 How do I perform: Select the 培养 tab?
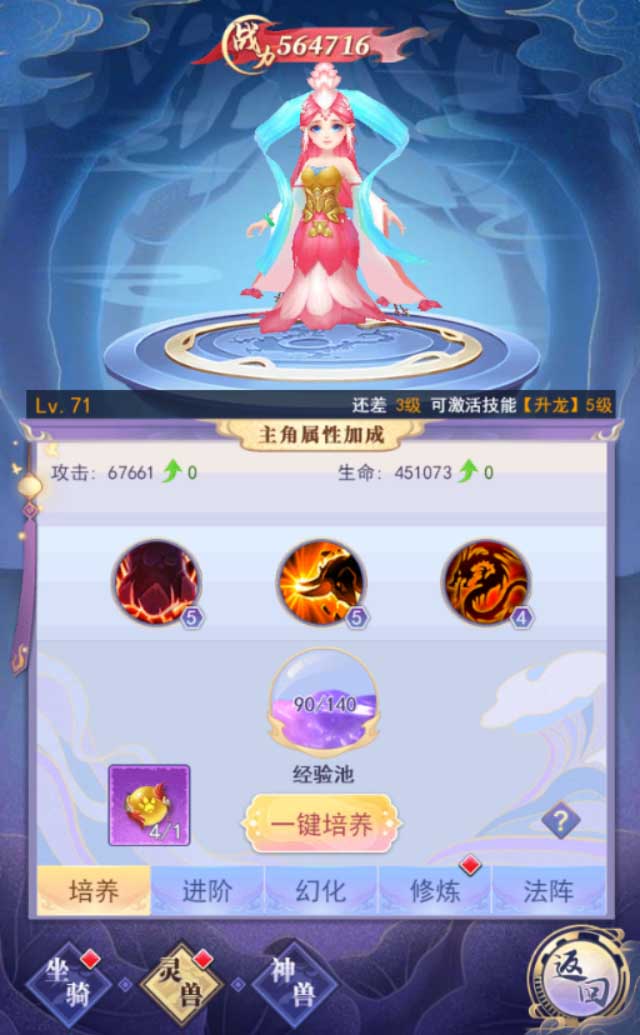tap(94, 891)
